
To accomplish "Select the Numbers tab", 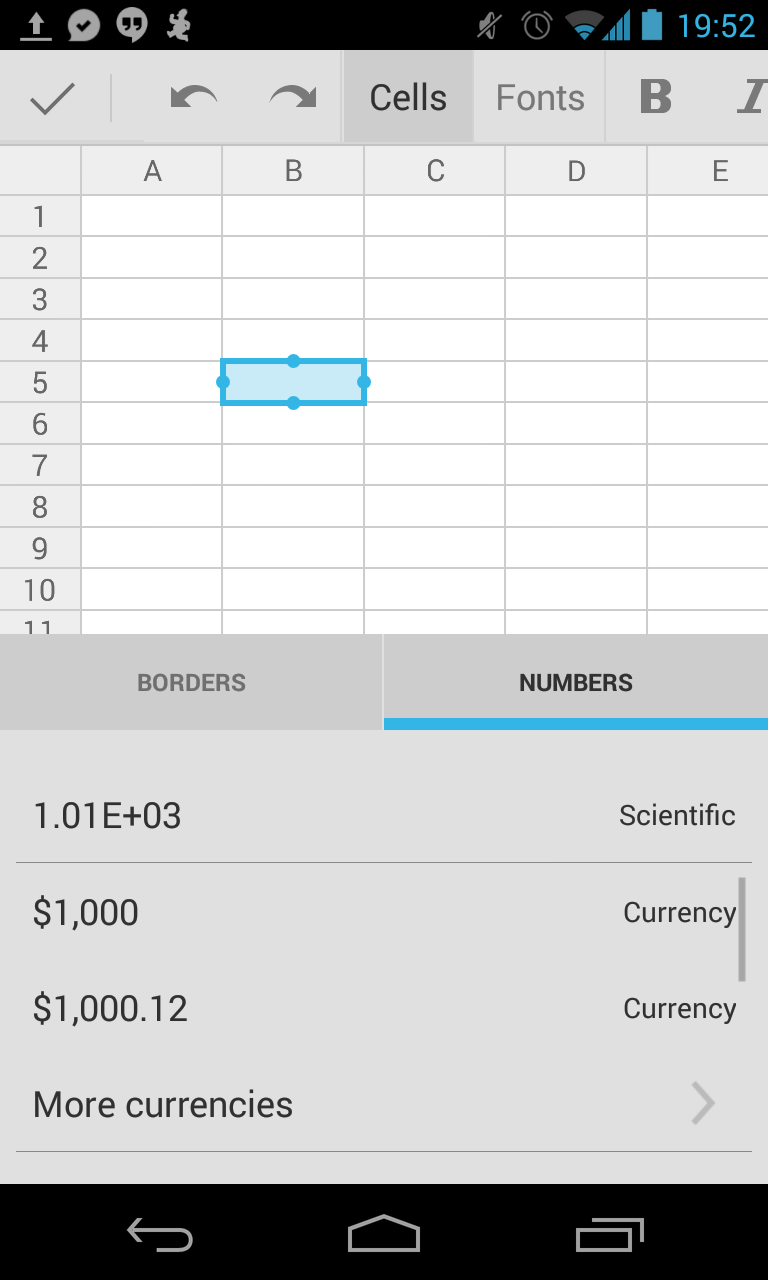I will click(x=576, y=683).
